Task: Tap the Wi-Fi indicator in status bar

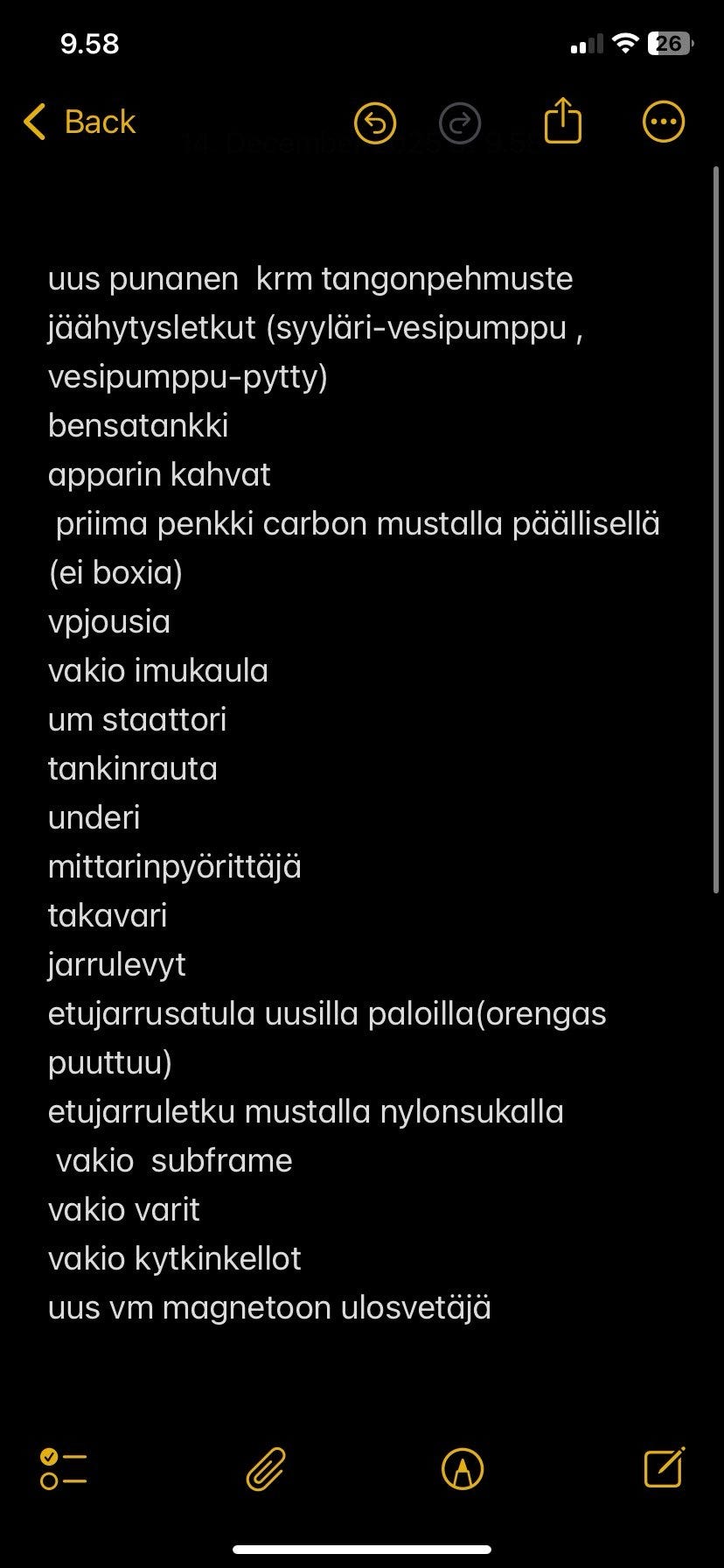Action: click(x=624, y=42)
